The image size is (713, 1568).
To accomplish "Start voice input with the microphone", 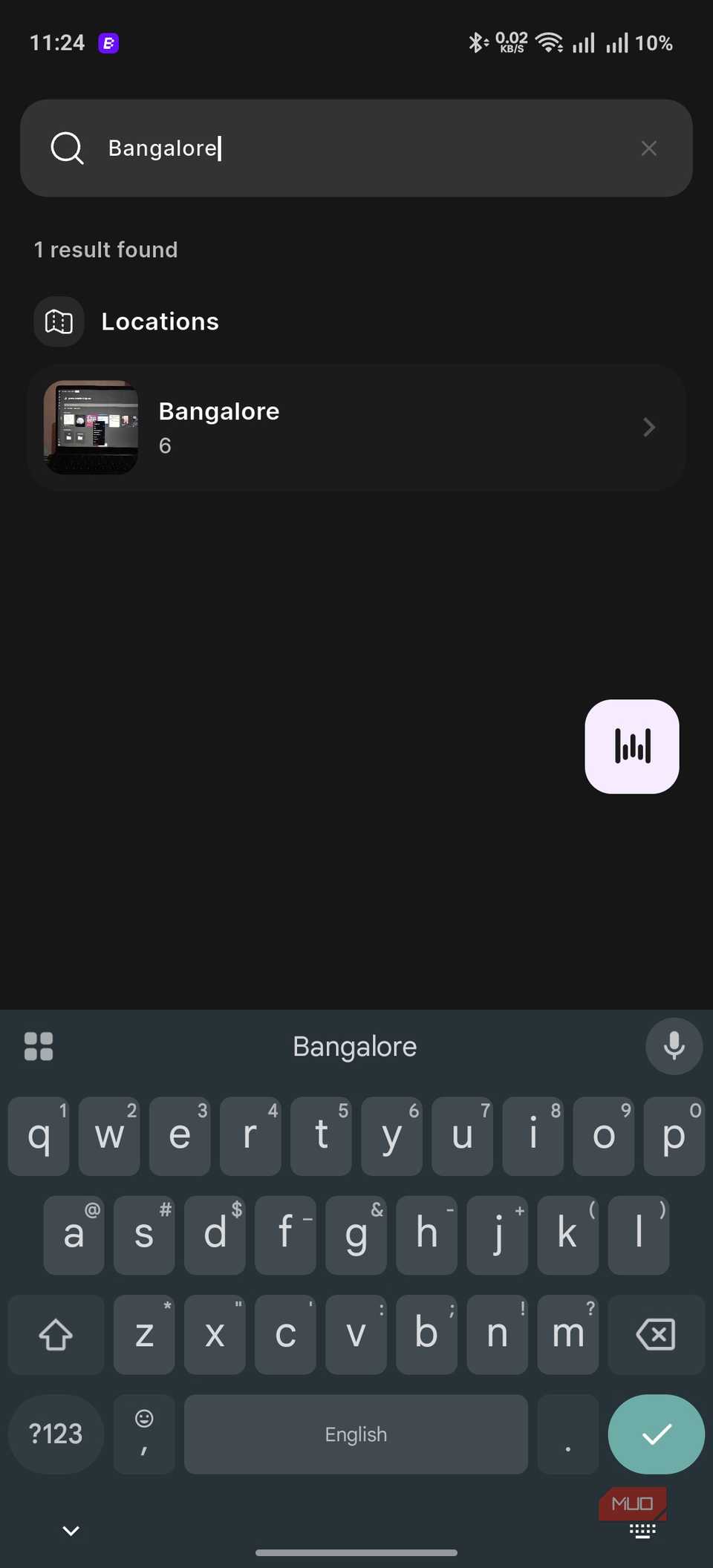I will [674, 1046].
